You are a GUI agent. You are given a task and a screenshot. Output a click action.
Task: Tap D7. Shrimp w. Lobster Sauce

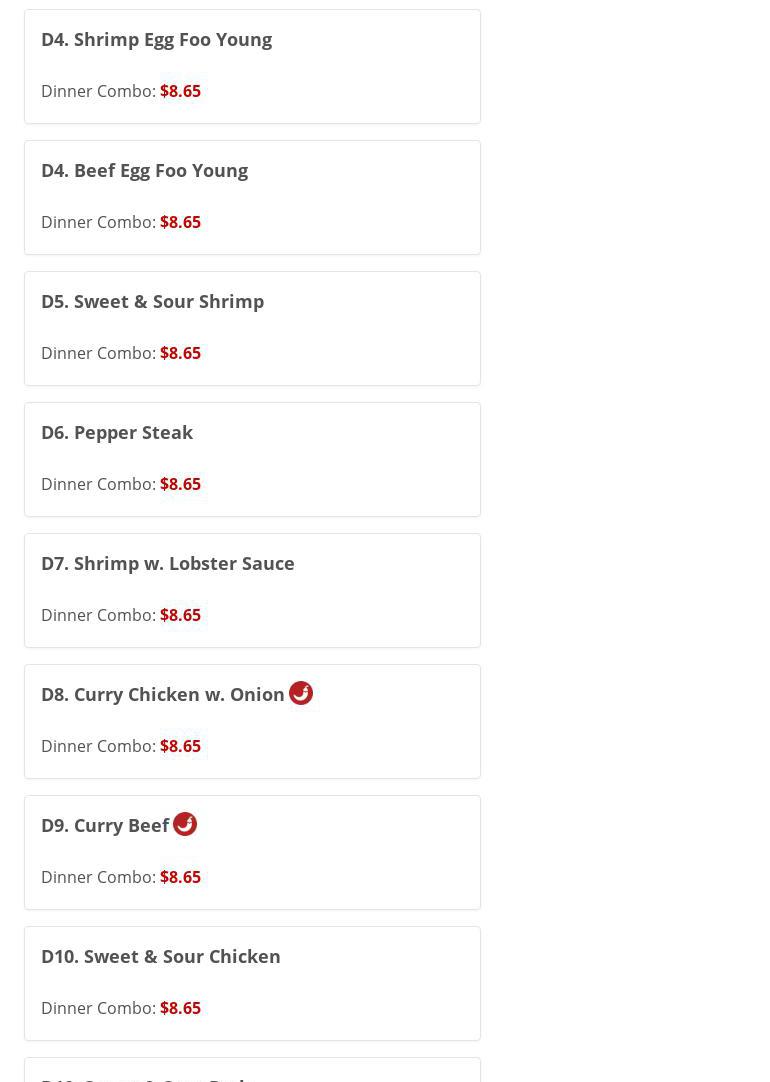pos(167,564)
